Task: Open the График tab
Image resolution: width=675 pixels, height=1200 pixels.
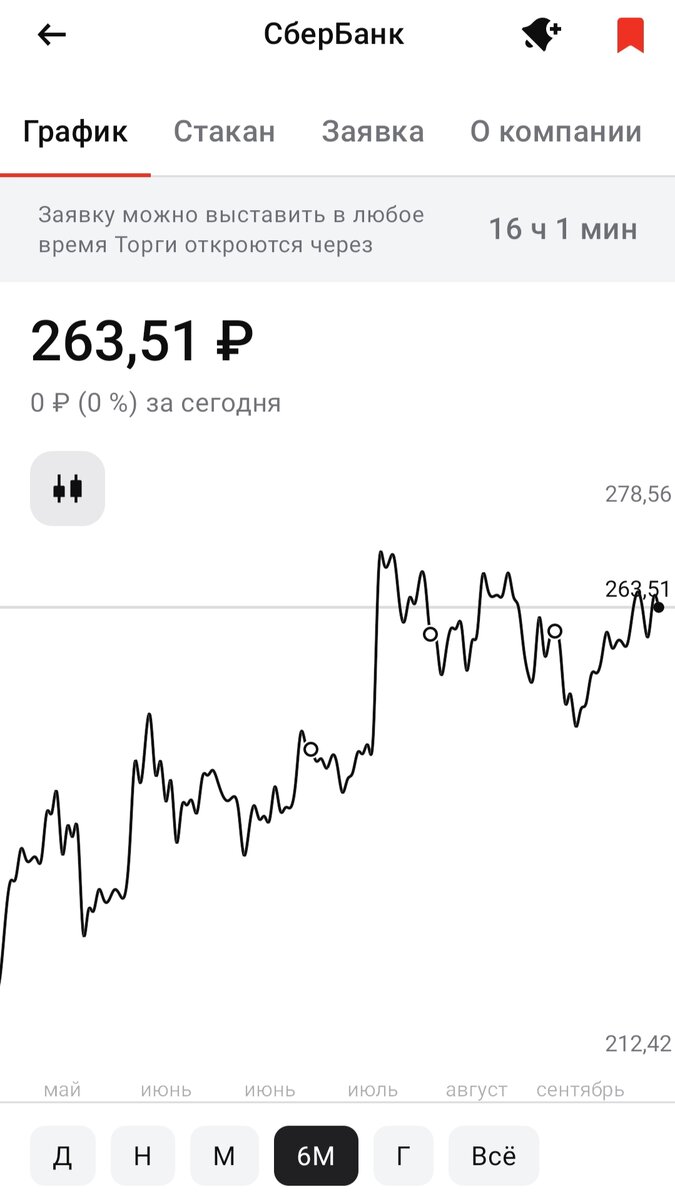Action: (x=76, y=132)
